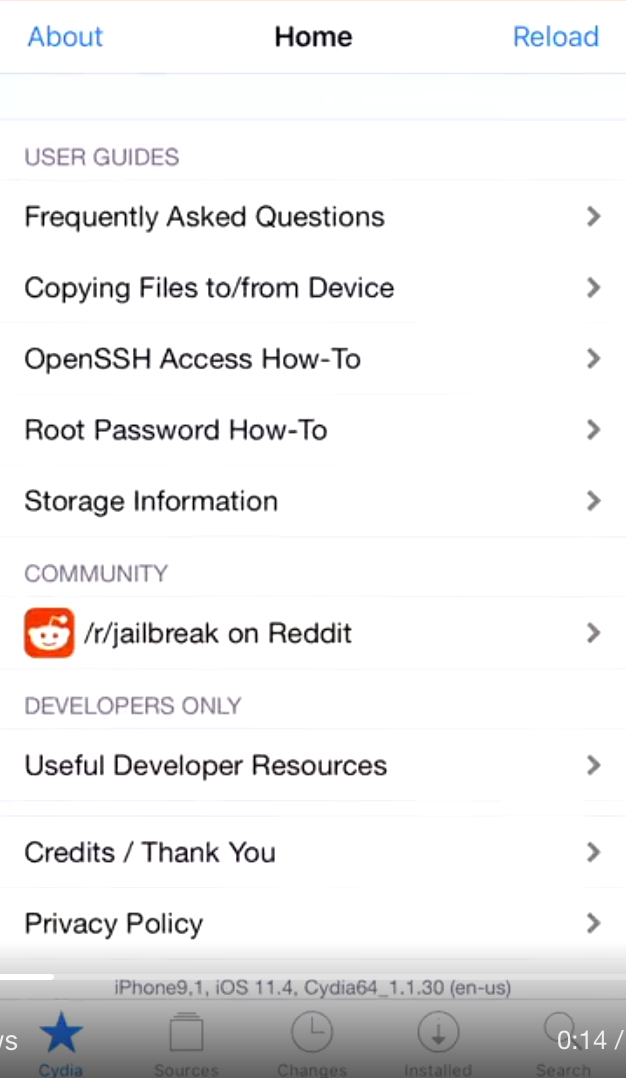Open Frequently Asked Questions
Viewport: 626px width, 1078px height.
[313, 217]
